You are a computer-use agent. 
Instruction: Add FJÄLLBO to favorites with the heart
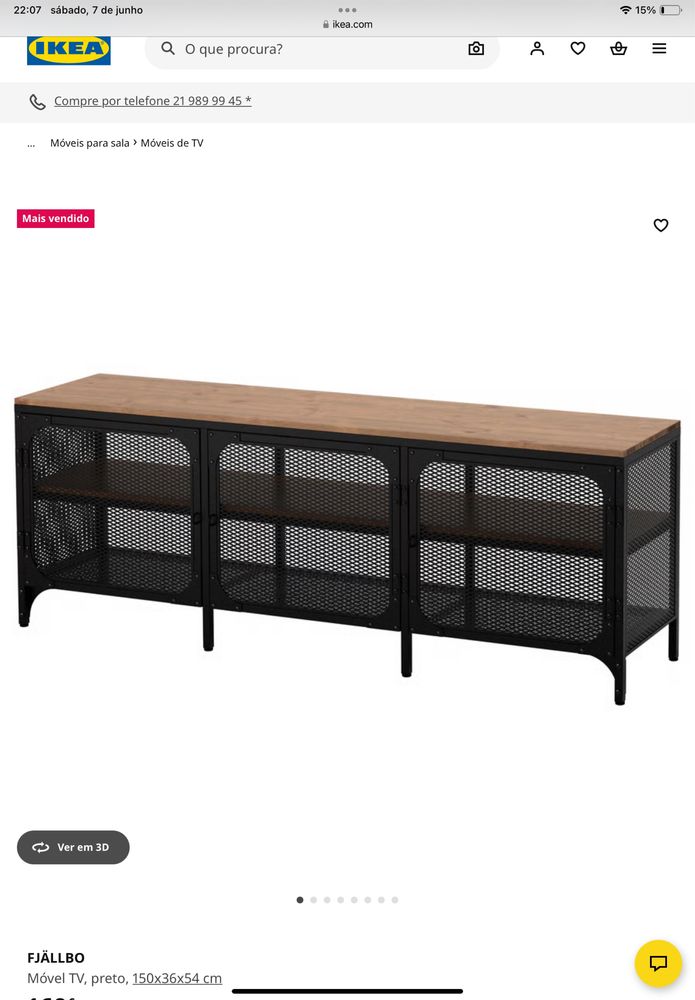661,225
